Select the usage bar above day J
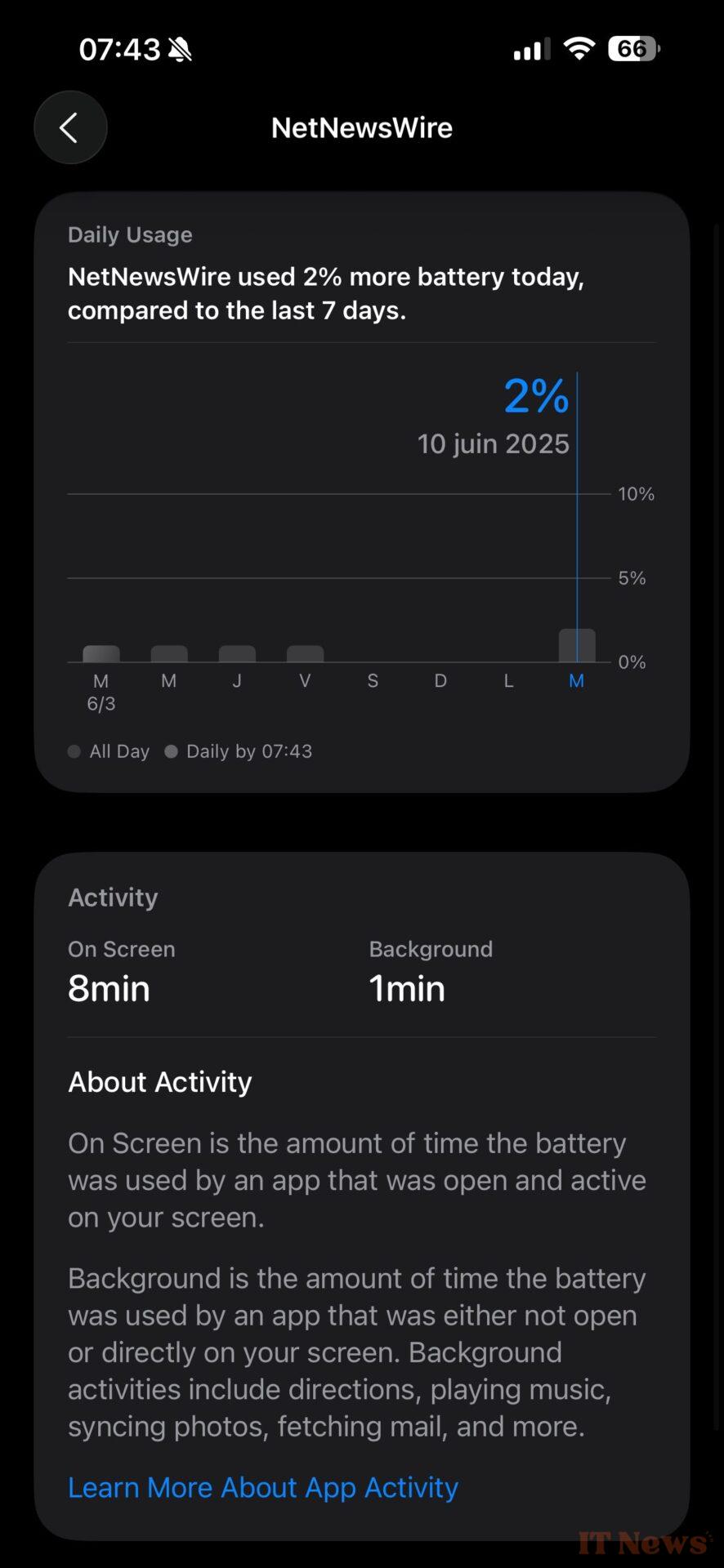The height and width of the screenshot is (1568, 724). pyautogui.click(x=237, y=654)
